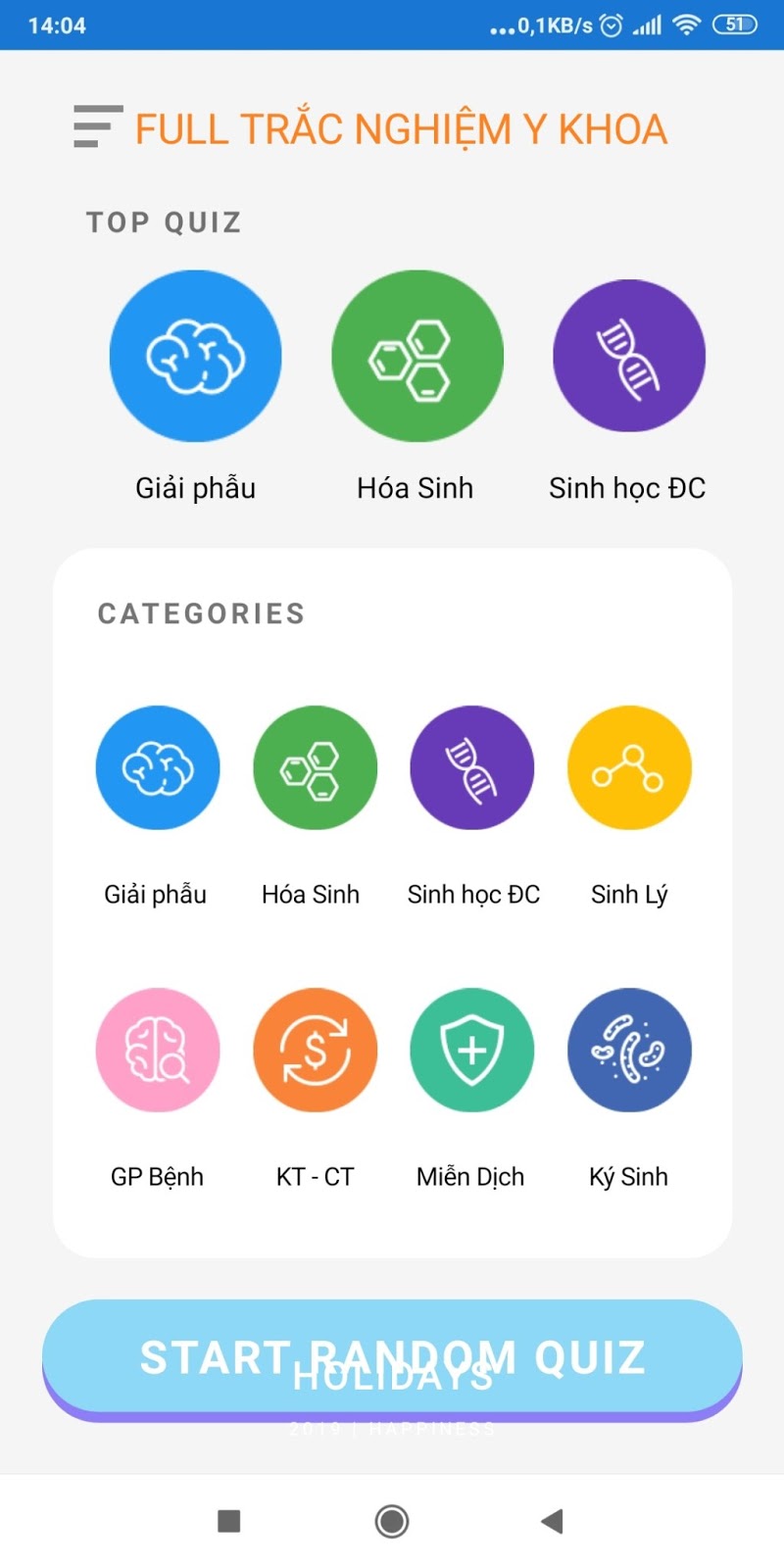This screenshot has width=784, height=1568.
Task: Select Giải phẫu under Categories
Action: coord(157,768)
